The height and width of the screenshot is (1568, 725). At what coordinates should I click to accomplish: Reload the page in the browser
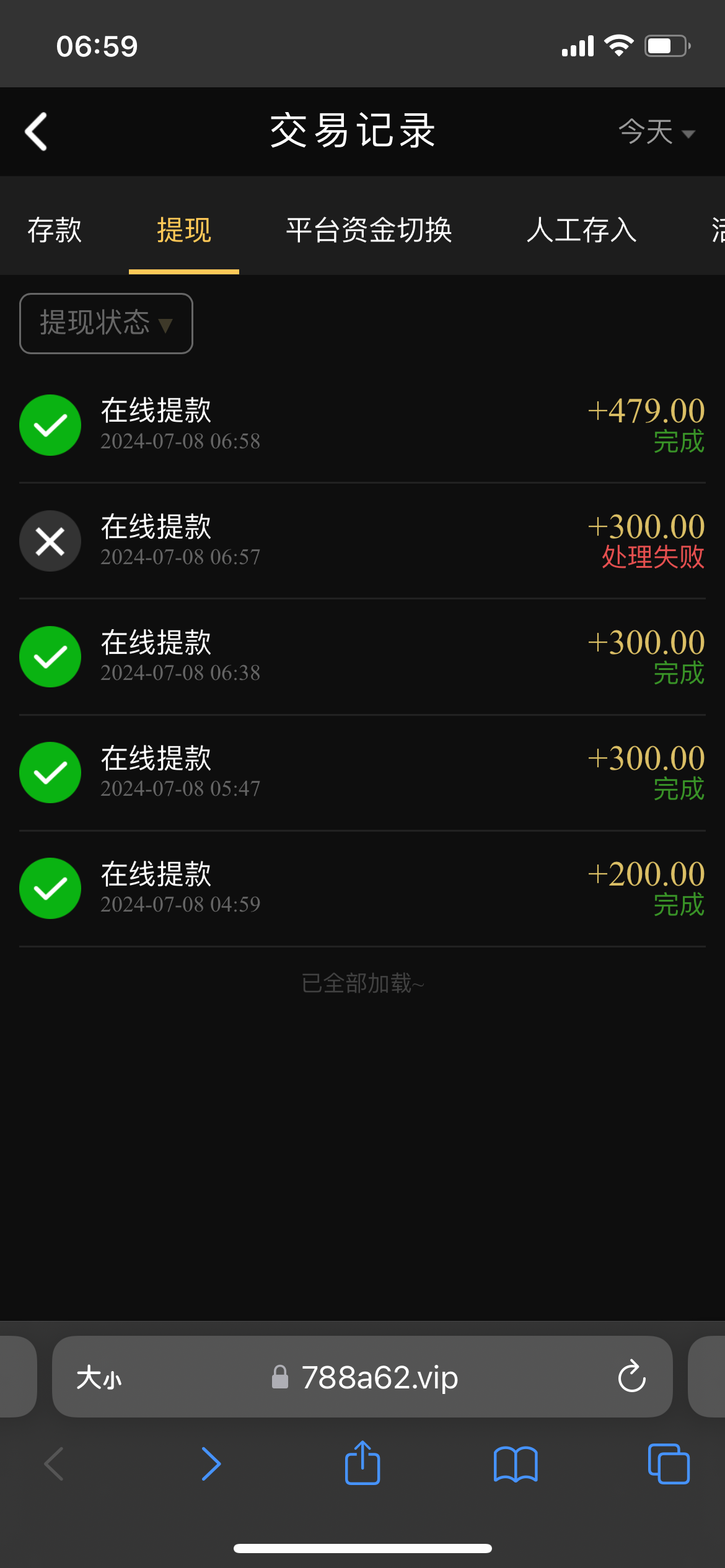point(631,1377)
